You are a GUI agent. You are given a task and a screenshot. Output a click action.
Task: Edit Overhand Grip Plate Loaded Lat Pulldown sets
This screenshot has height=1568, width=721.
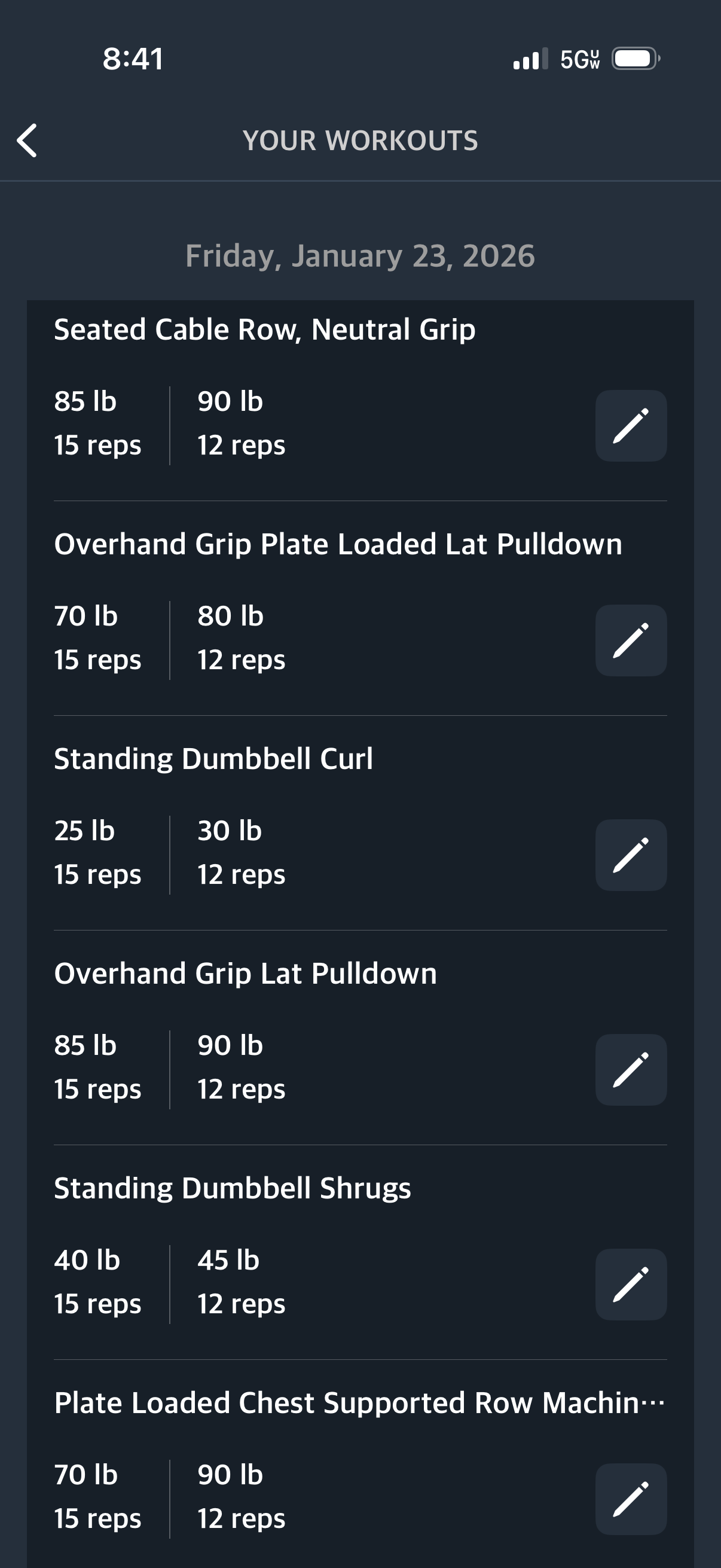tap(630, 640)
